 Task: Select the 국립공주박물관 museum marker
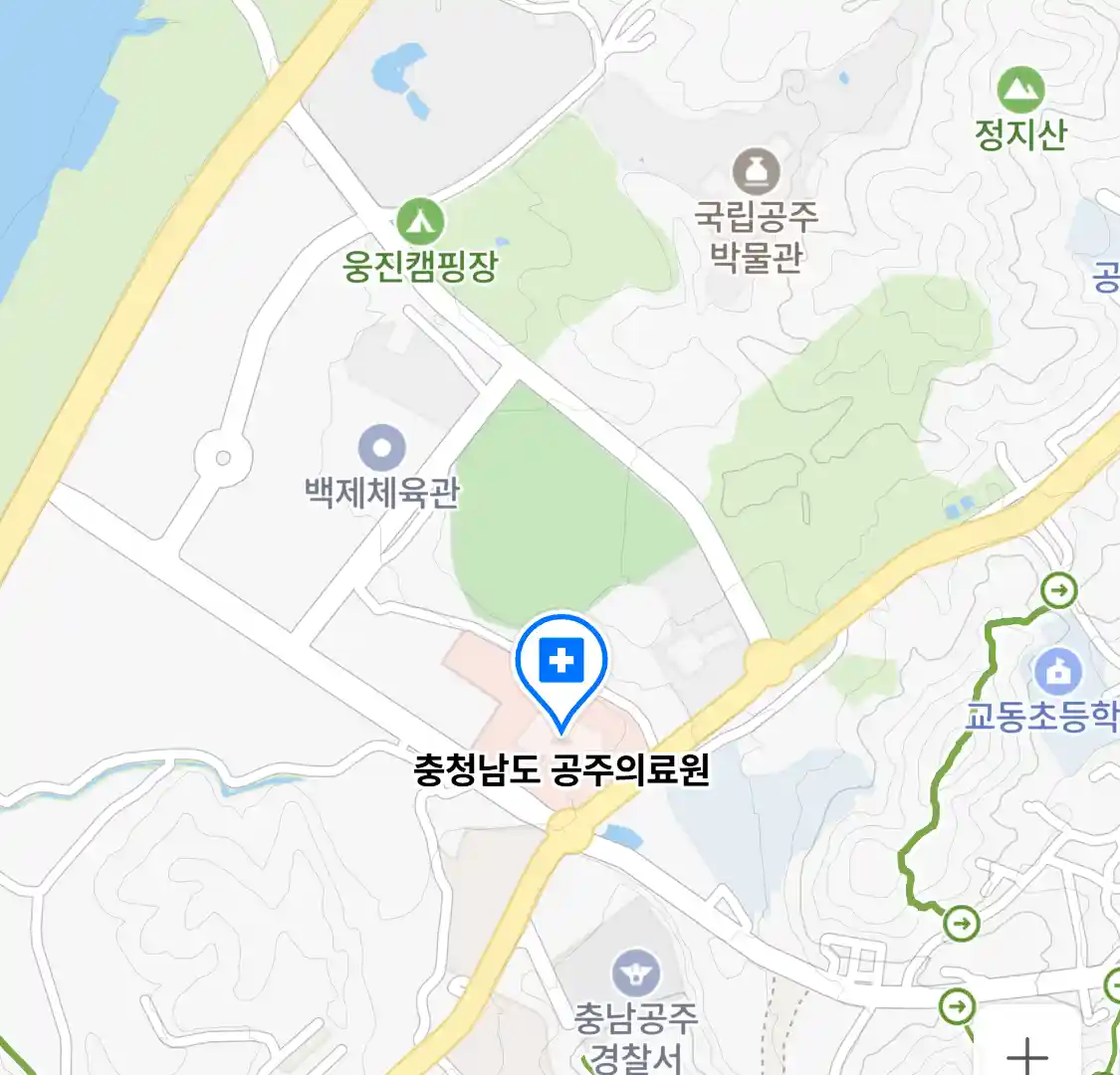[x=757, y=172]
